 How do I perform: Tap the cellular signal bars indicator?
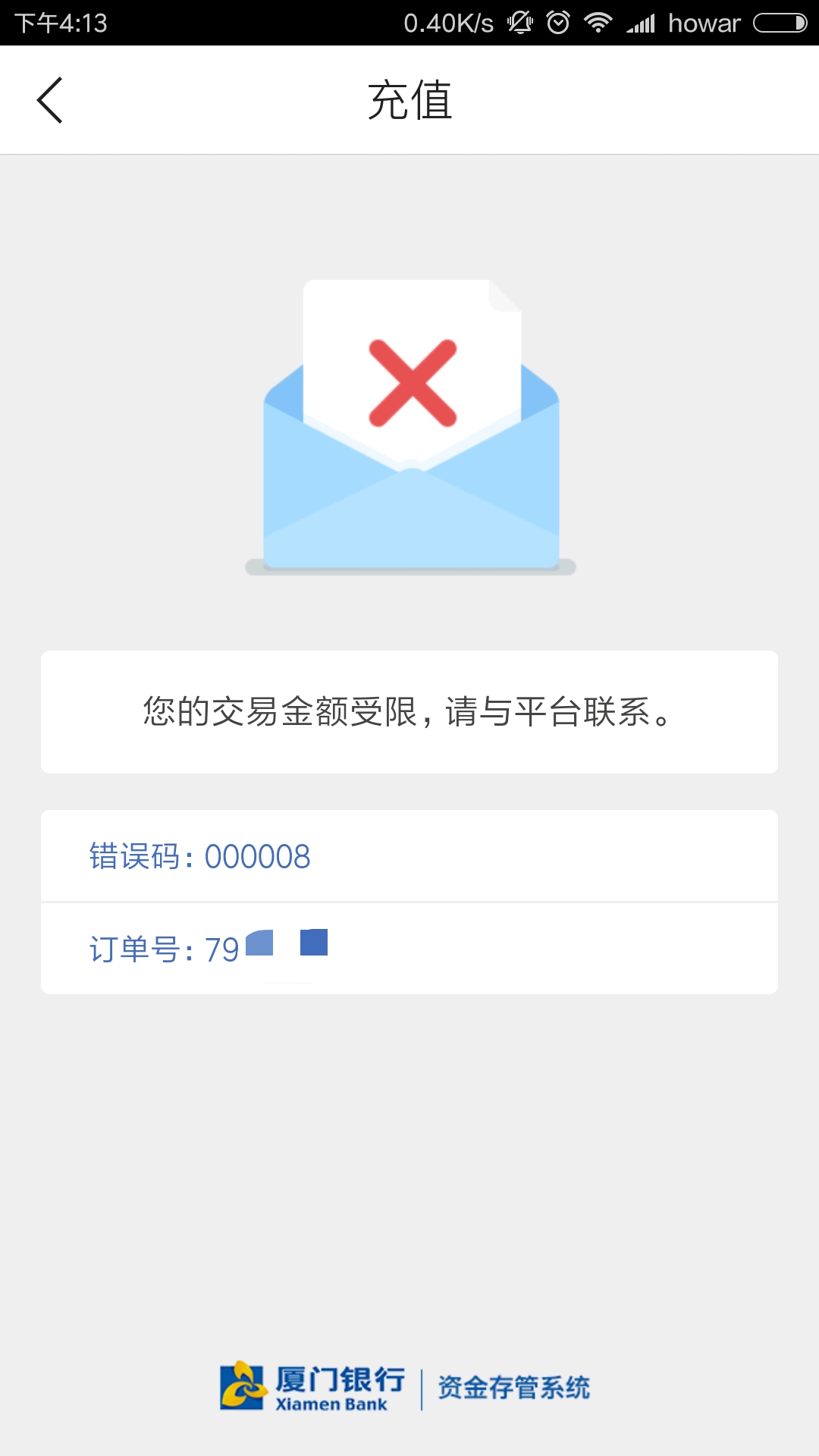643,23
